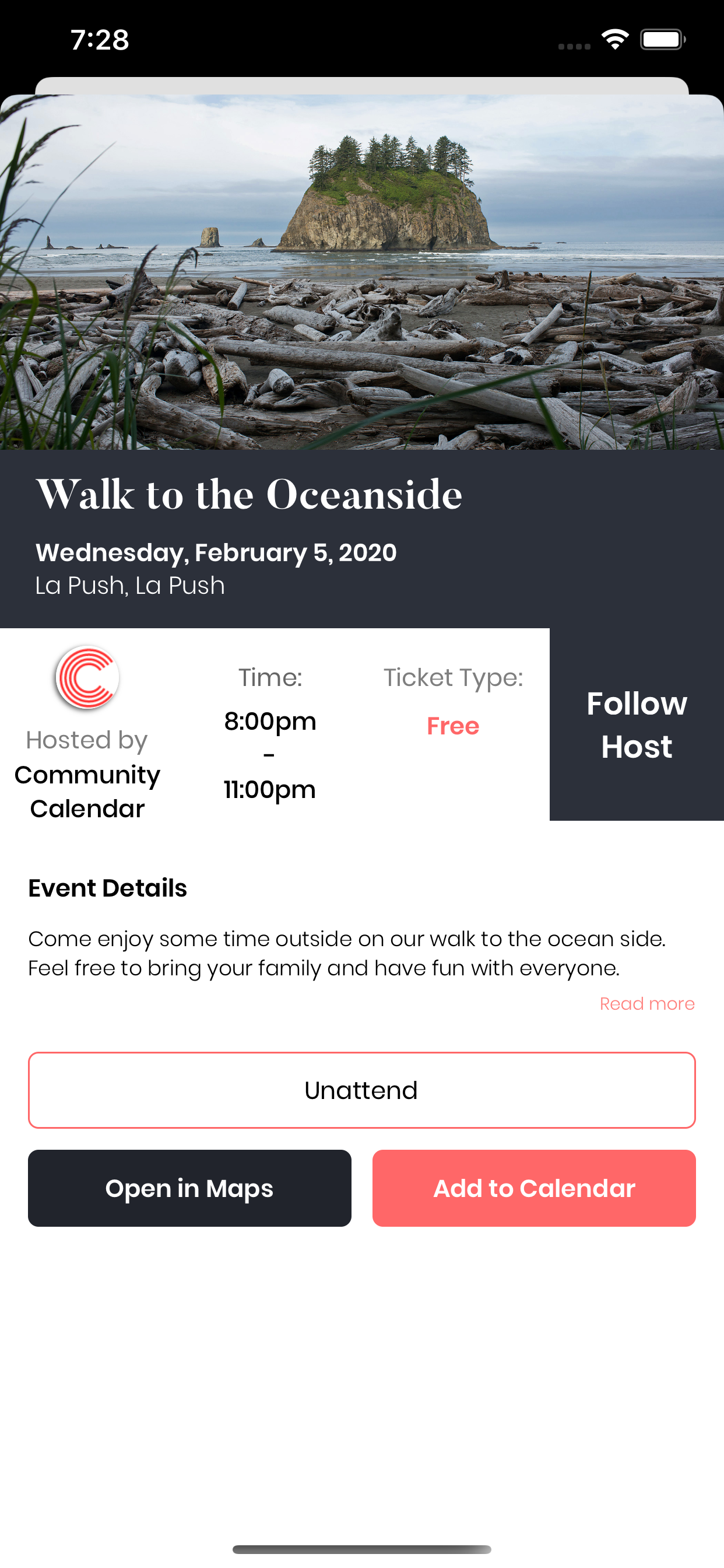Expand event details with Read more

point(646,1003)
